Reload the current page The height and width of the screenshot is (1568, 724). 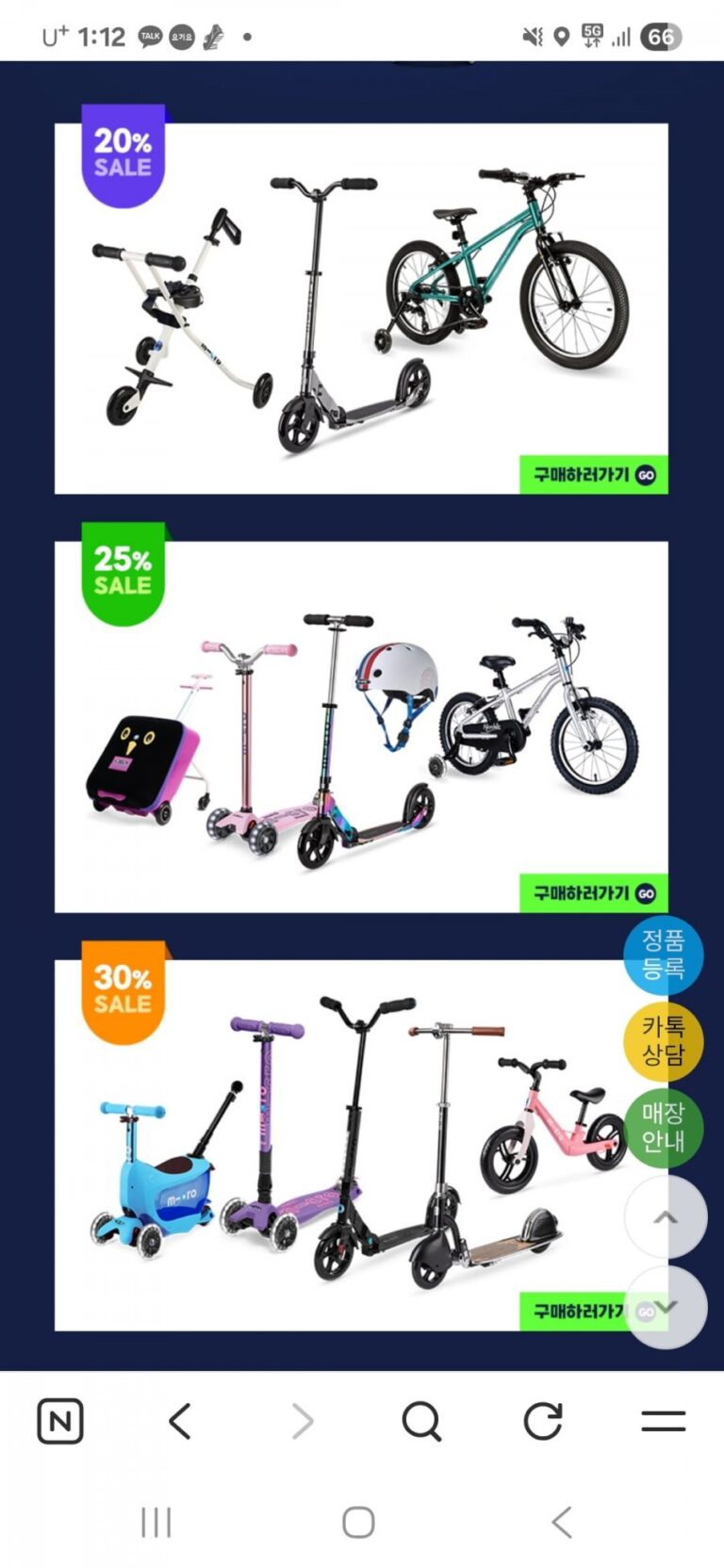(542, 1421)
